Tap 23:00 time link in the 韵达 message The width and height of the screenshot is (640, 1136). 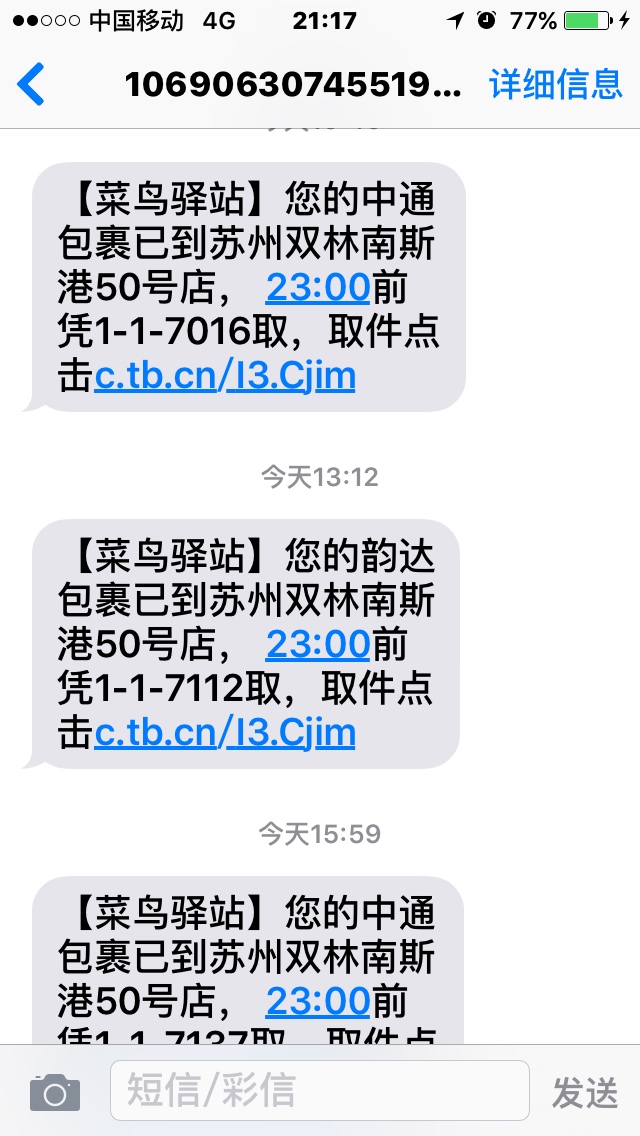(x=318, y=644)
